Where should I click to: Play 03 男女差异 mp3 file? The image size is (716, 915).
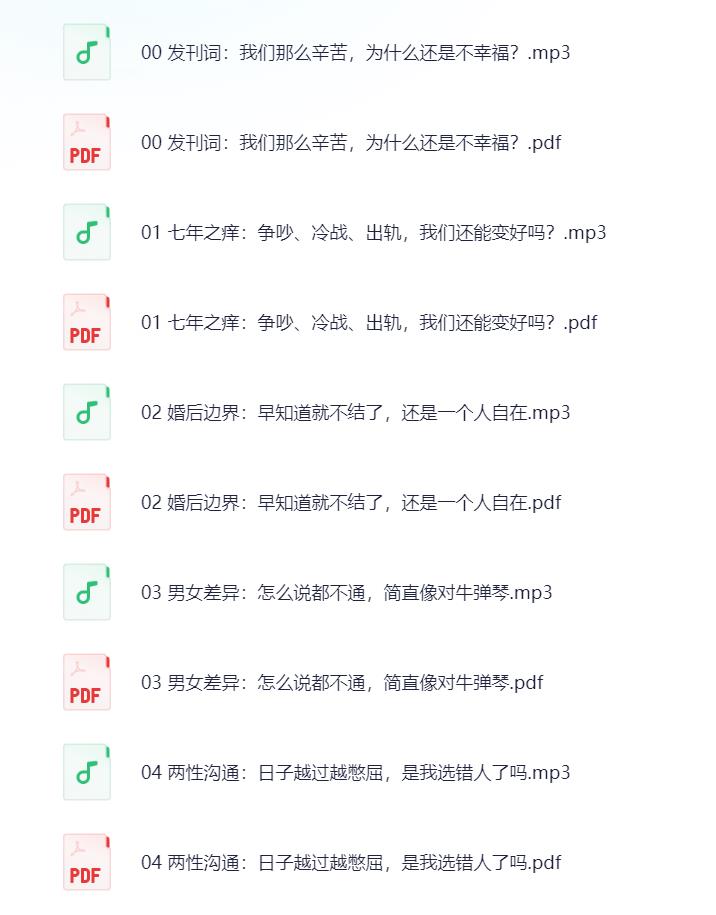(x=346, y=593)
